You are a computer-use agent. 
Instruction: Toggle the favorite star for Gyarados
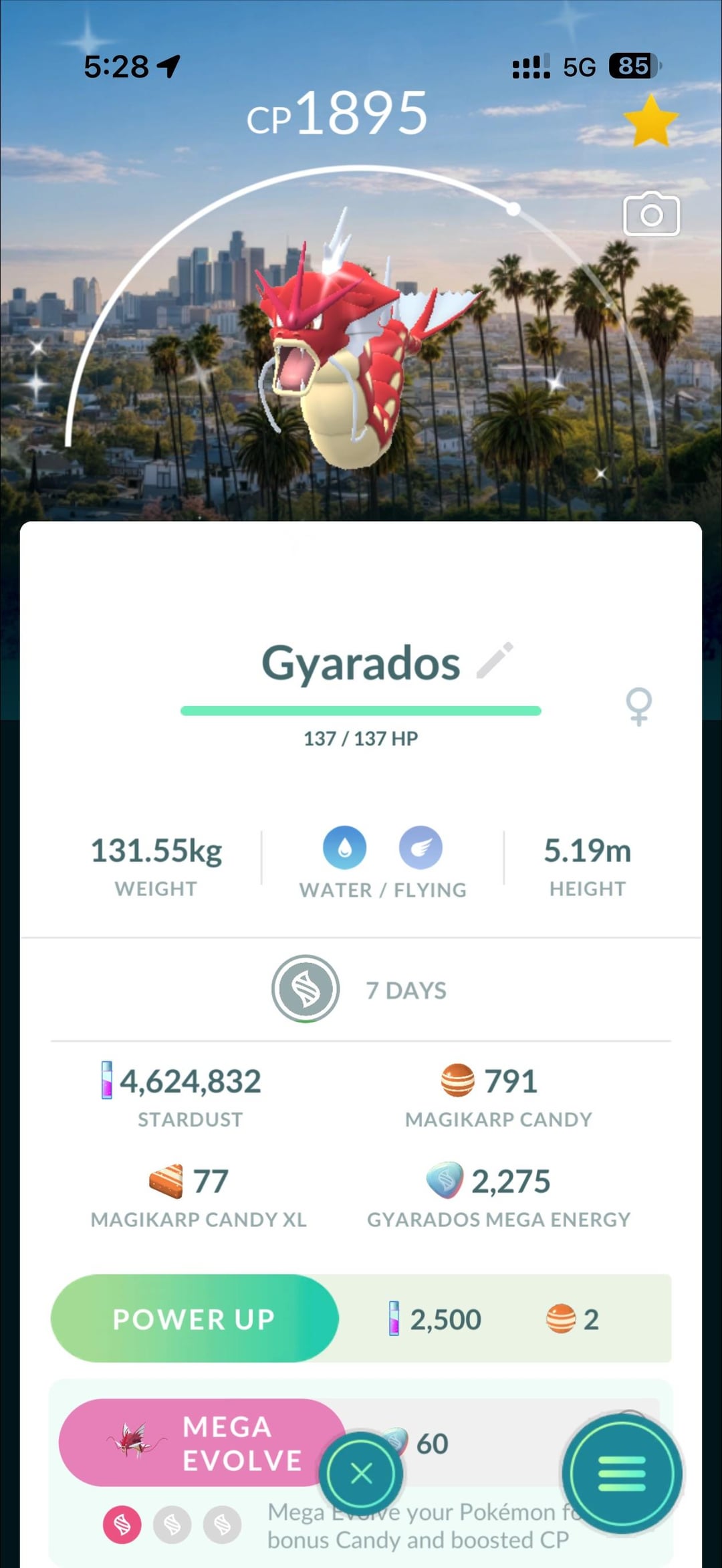point(650,121)
